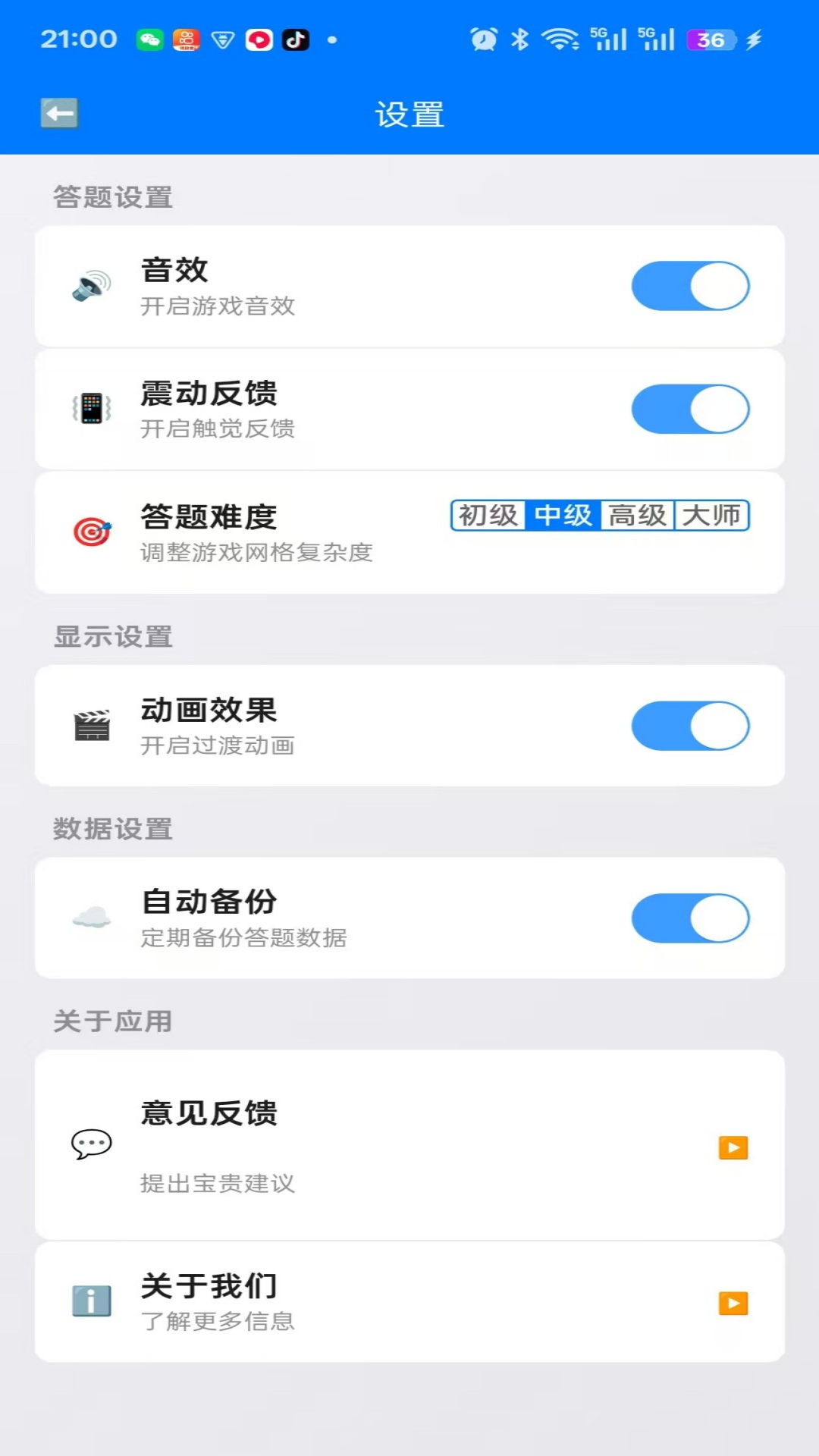Click the clapperboard icon beside 动画效果
This screenshot has height=1456, width=819.
91,726
